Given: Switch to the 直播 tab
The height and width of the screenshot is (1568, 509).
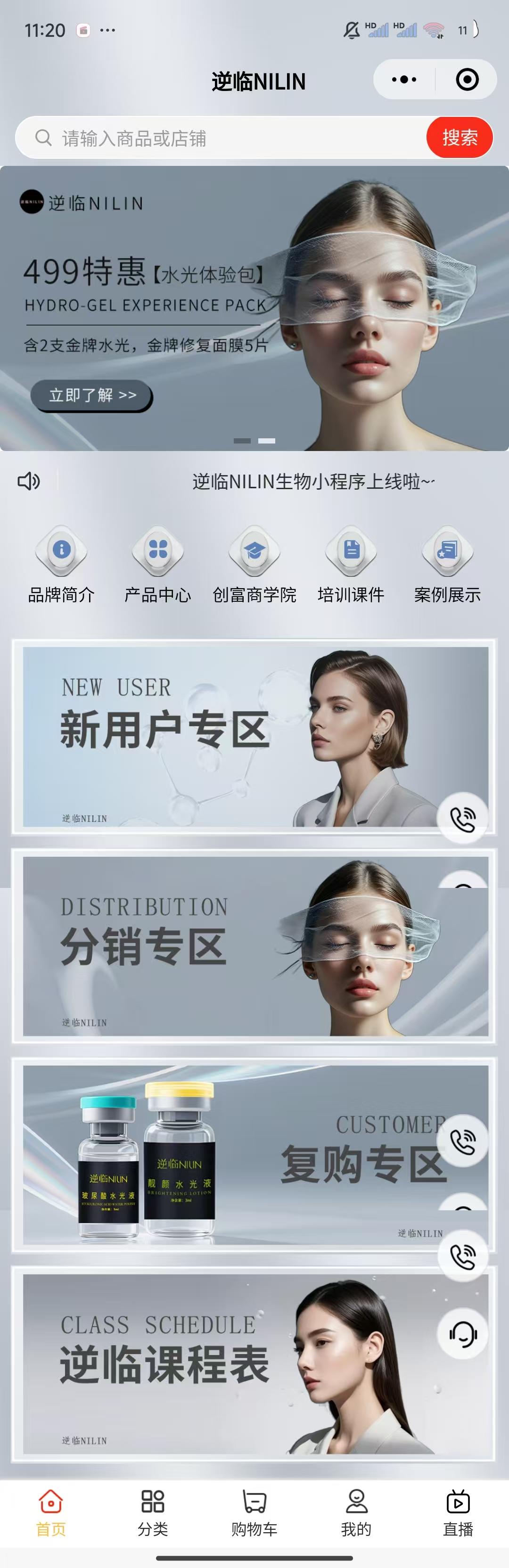Looking at the screenshot, I should point(458,1511).
